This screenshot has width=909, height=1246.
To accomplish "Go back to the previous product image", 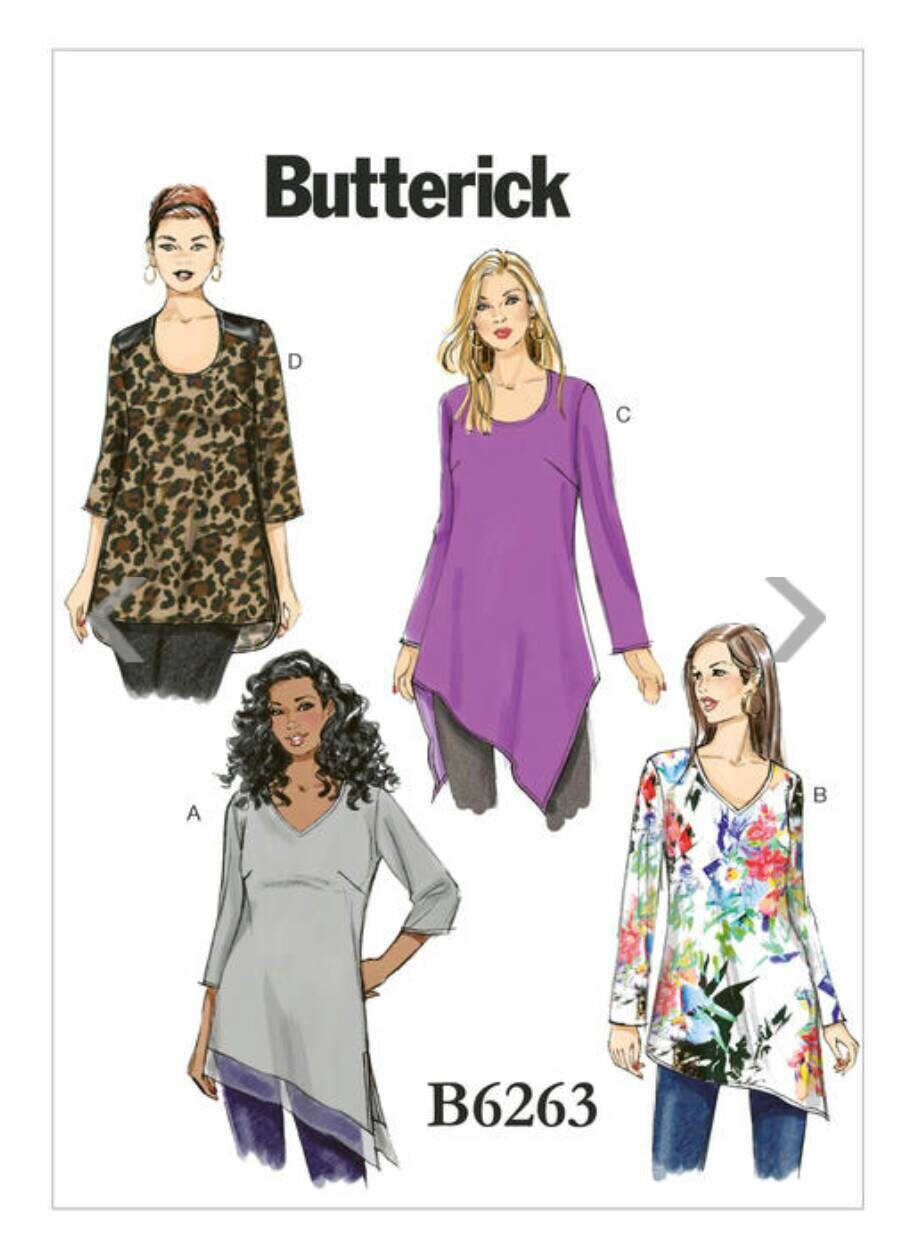I will point(116,619).
